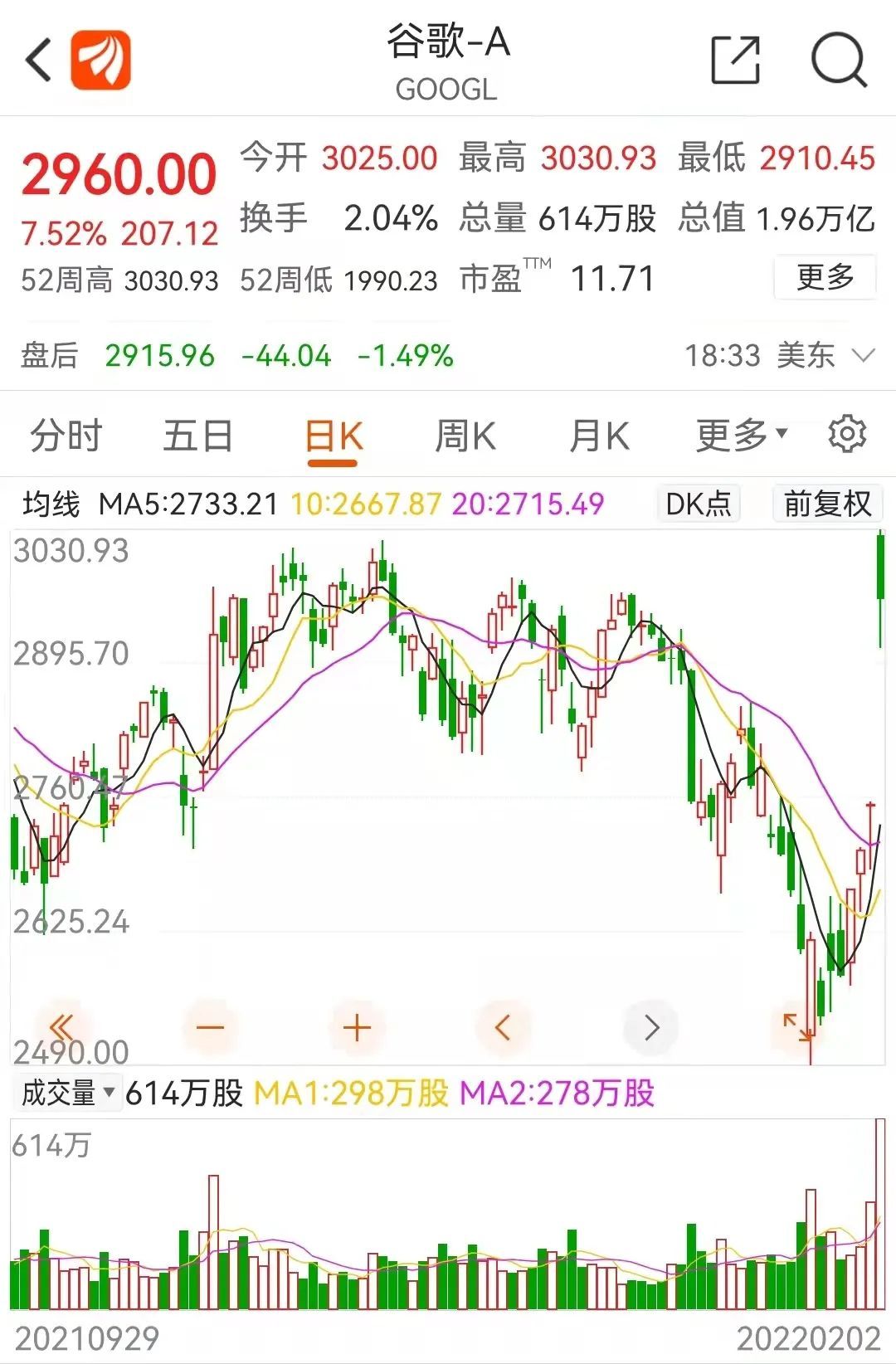Go back using the top arrow

point(38,60)
